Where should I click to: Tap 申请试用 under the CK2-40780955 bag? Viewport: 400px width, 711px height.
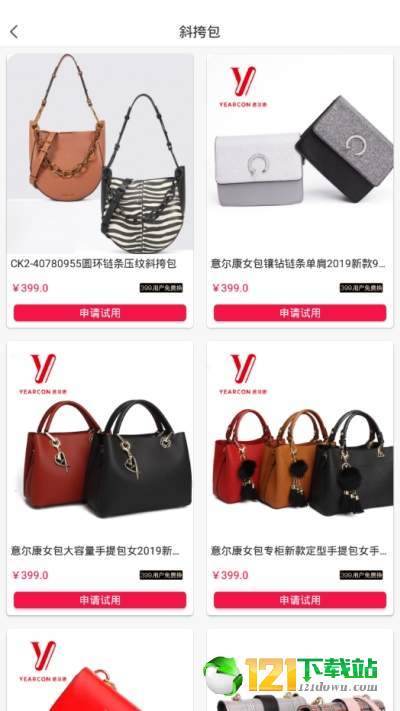click(x=100, y=313)
